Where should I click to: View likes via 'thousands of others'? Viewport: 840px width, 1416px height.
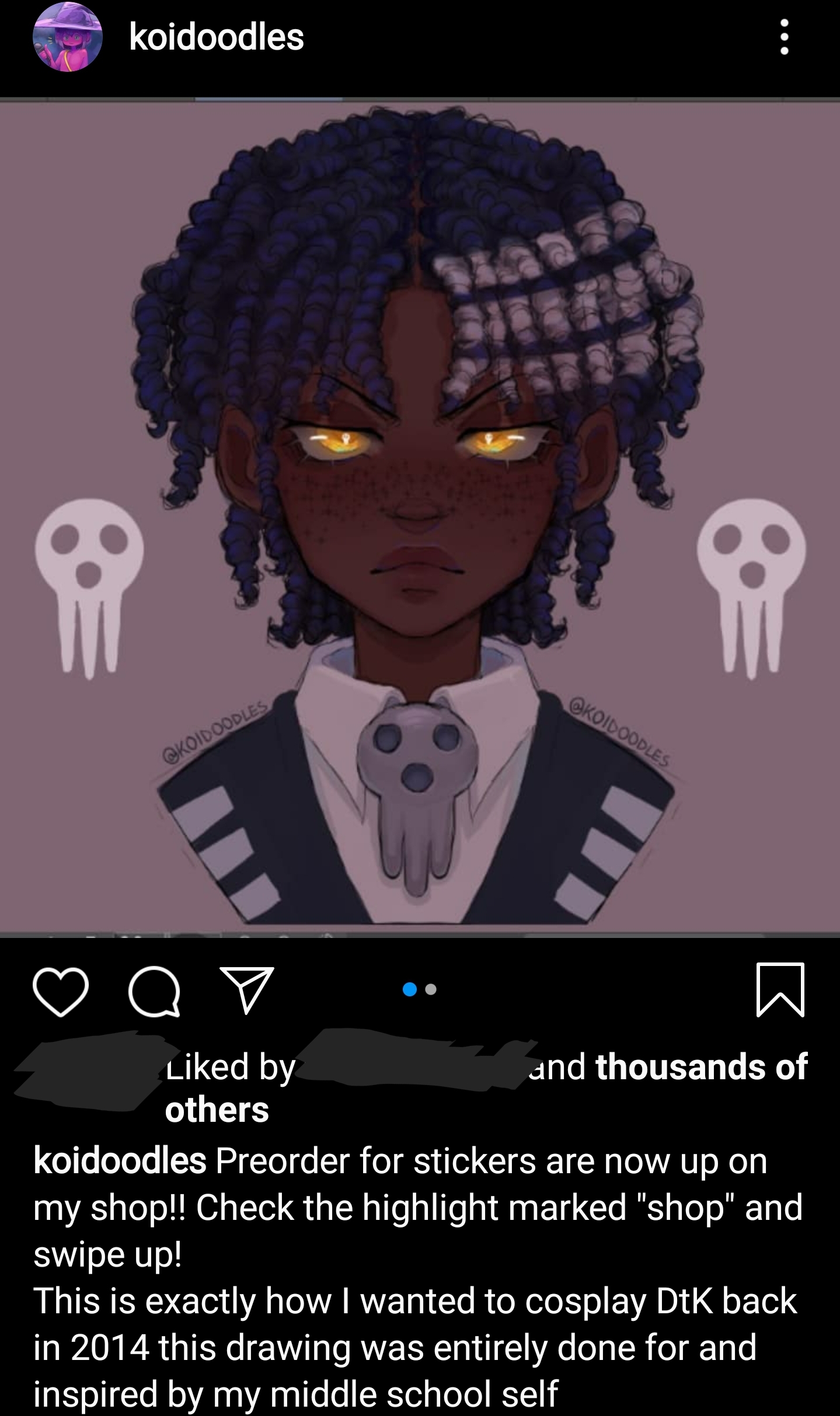[x=486, y=1088]
